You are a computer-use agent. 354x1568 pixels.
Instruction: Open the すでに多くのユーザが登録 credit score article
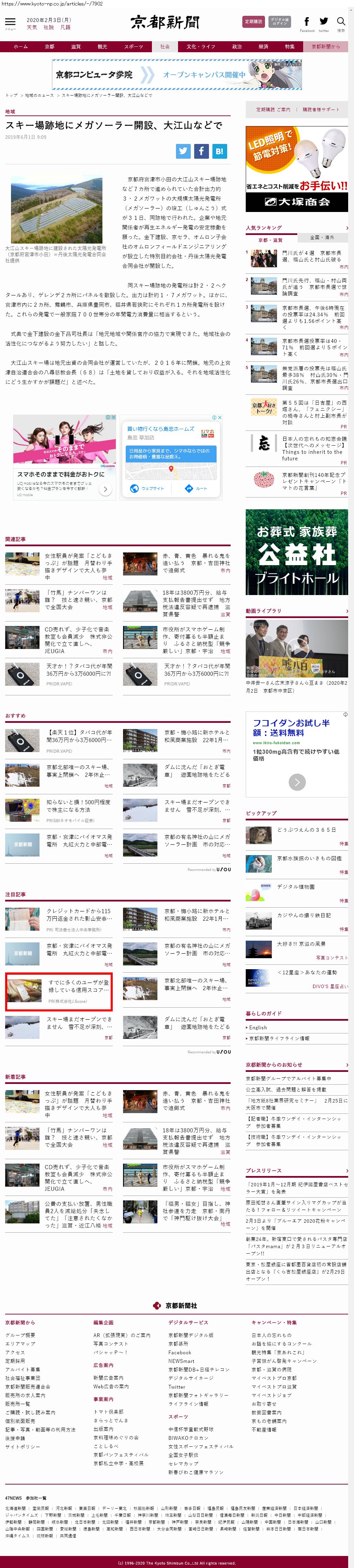(x=79, y=985)
